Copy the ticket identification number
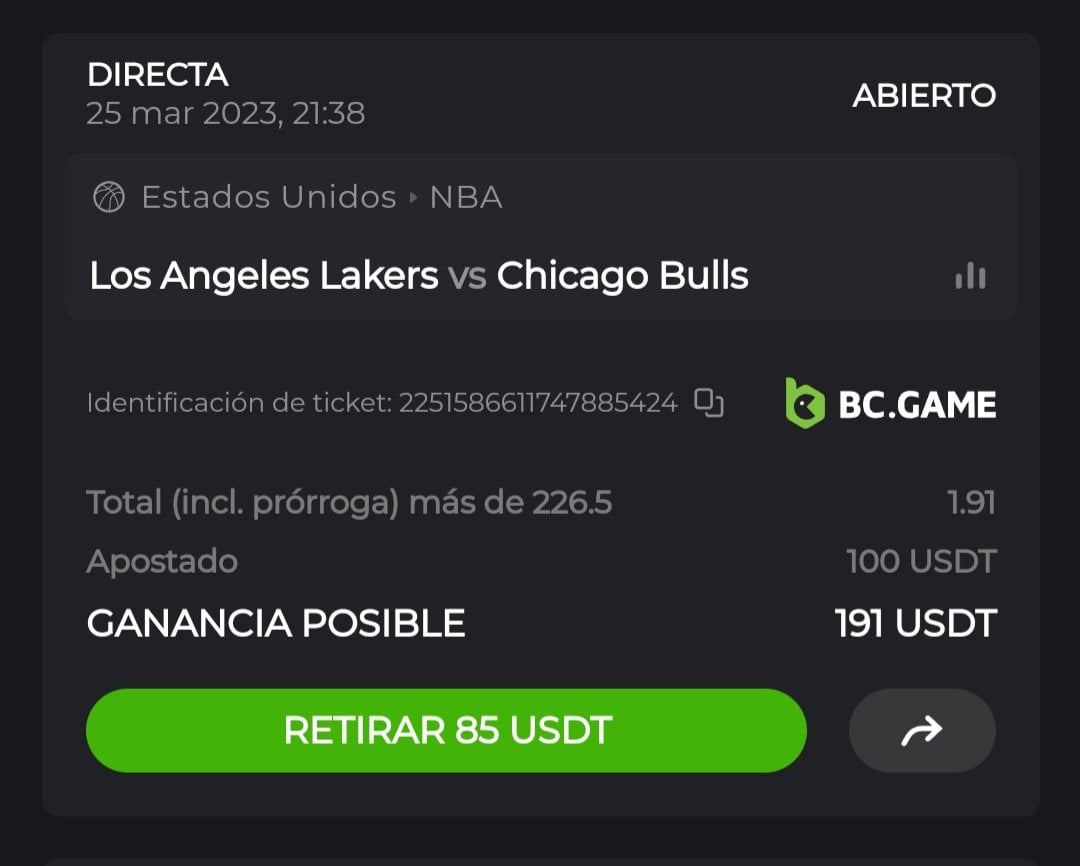 click(709, 403)
